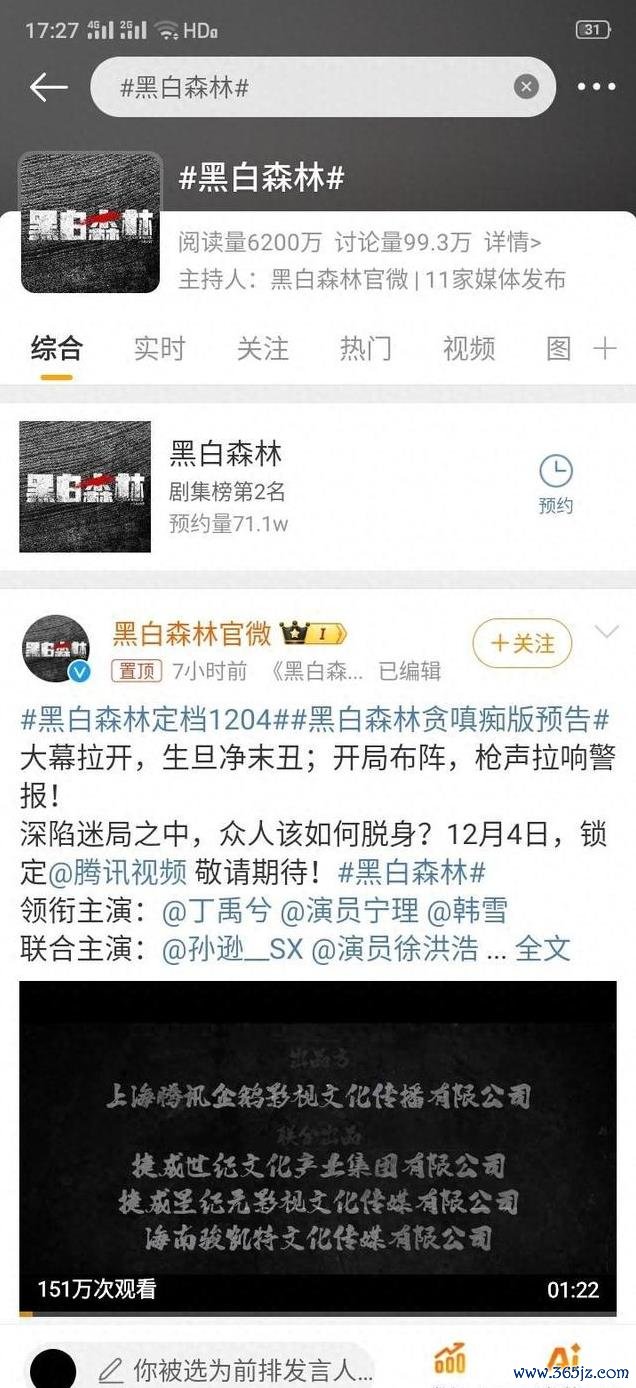Open the @腾讯视频 mention
The image size is (636, 1388).
tap(117, 872)
